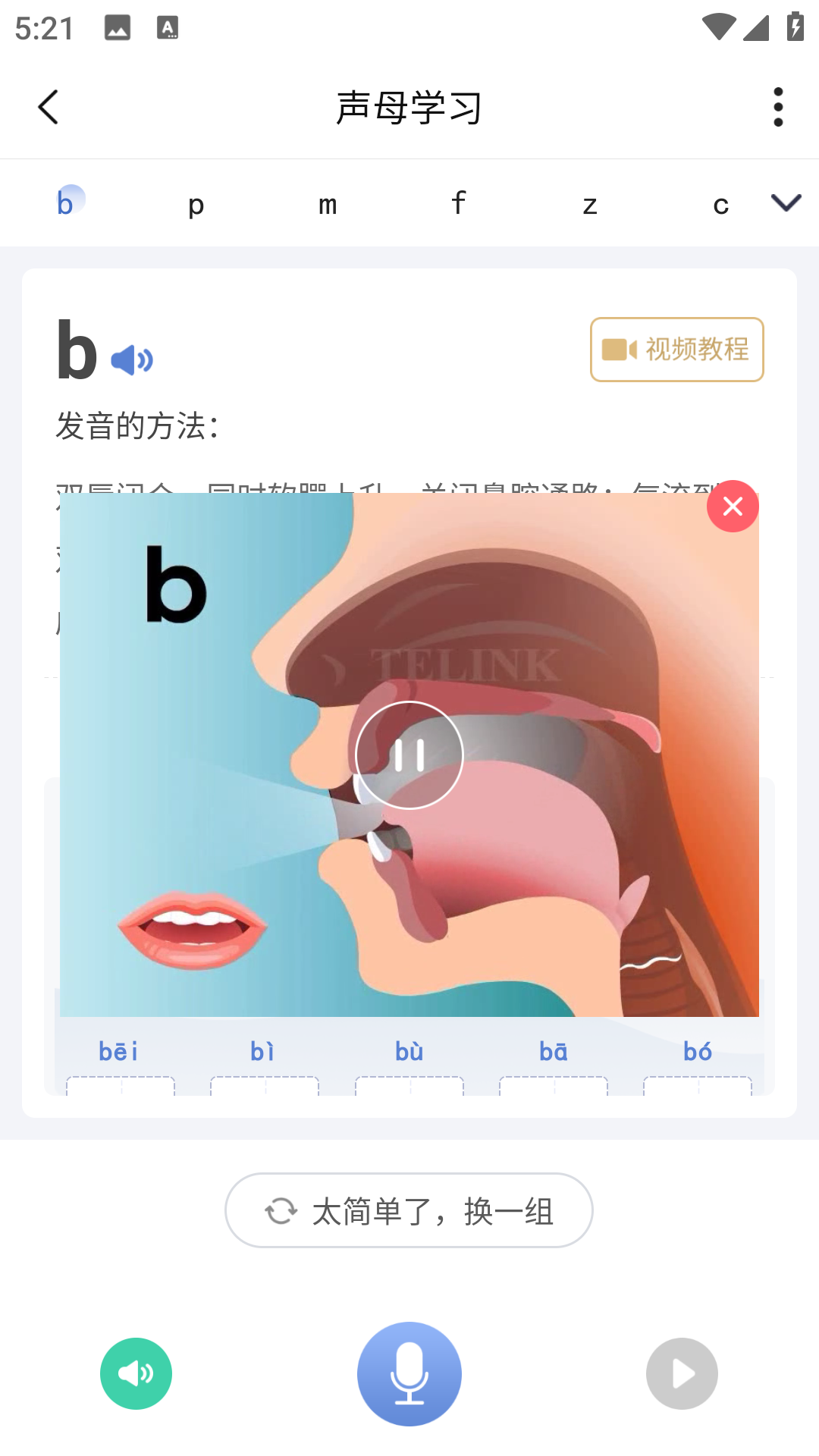Screen dimensions: 819x1456
Task: Close the pronunciation video overlay
Action: (x=733, y=506)
